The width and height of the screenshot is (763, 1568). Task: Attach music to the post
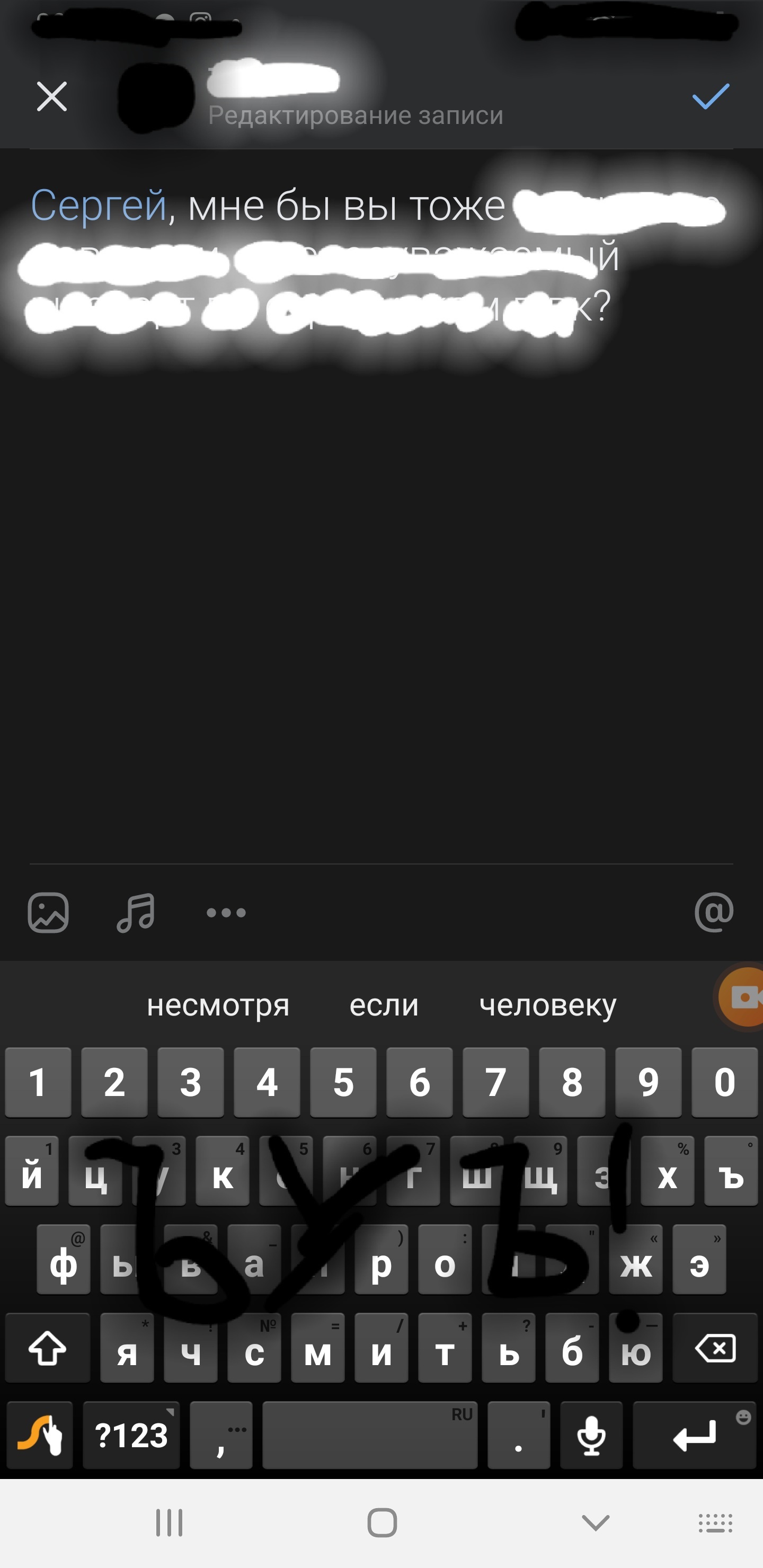(136, 912)
